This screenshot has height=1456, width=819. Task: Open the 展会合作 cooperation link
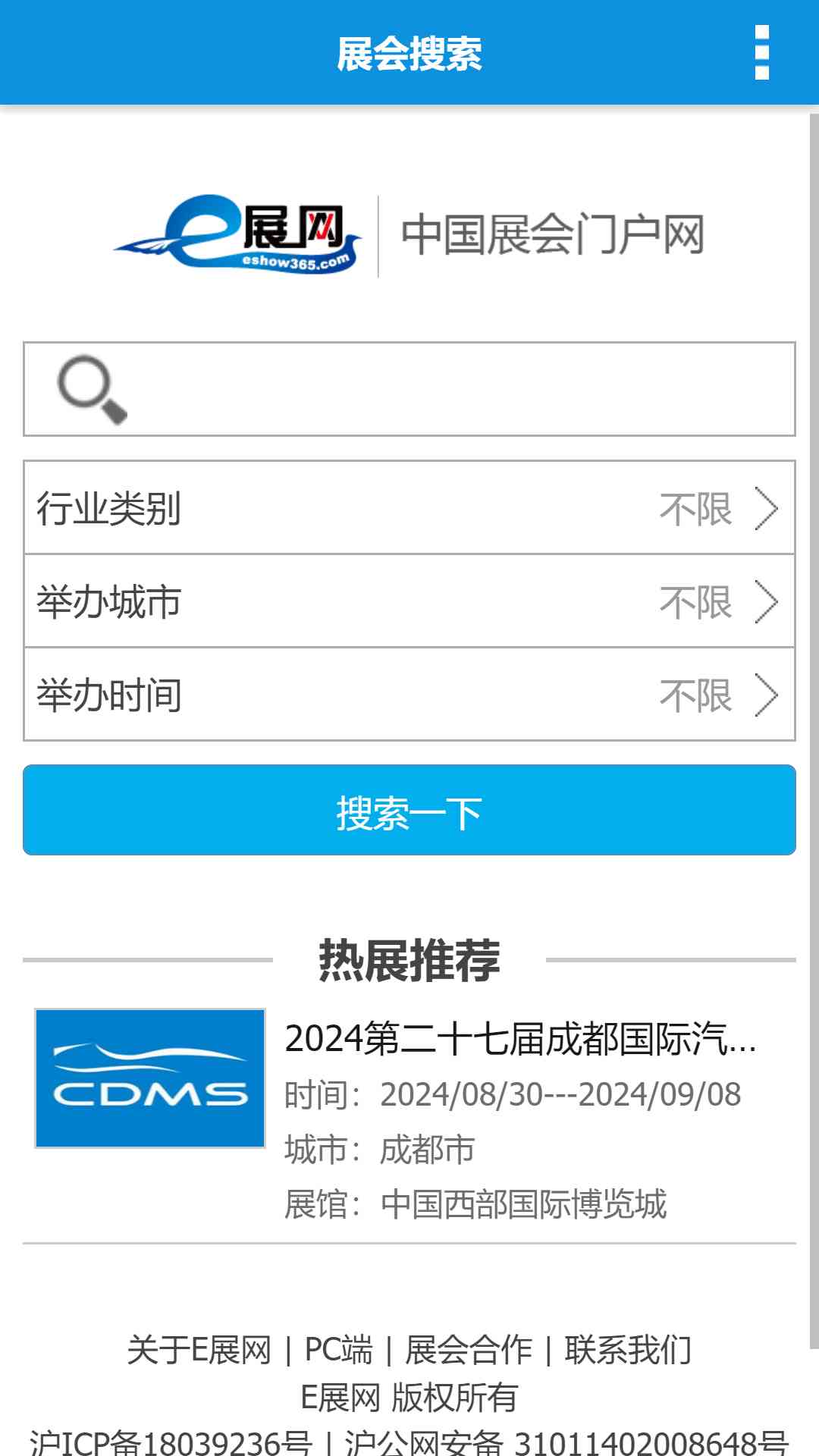coord(469,1350)
